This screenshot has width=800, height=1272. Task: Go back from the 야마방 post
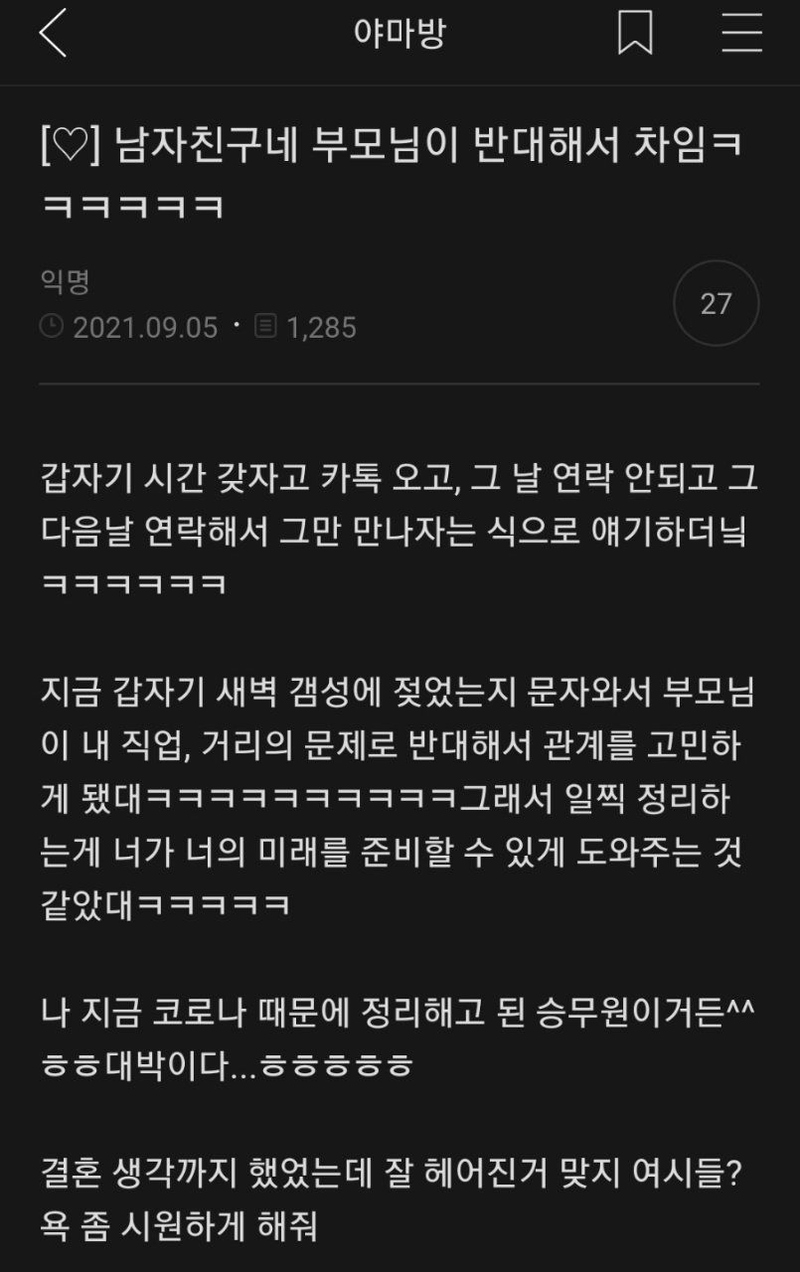(52, 33)
